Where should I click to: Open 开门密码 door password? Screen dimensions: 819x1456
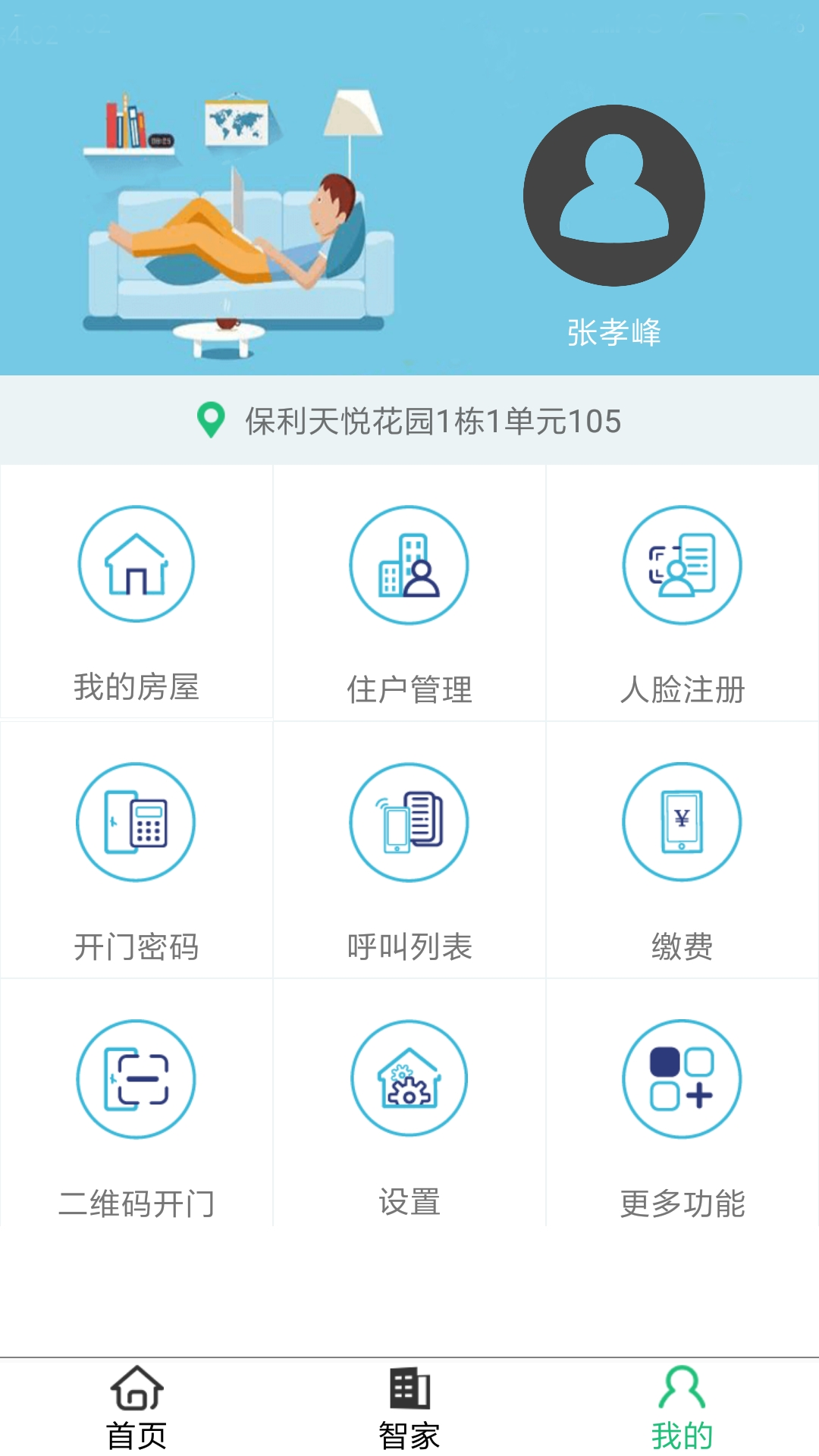pyautogui.click(x=136, y=849)
